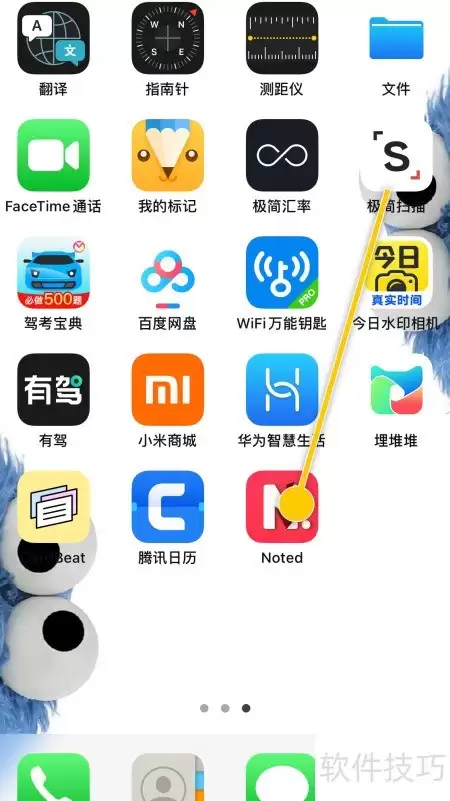Launch the 小米商城 store app
The width and height of the screenshot is (450, 801).
point(168,389)
